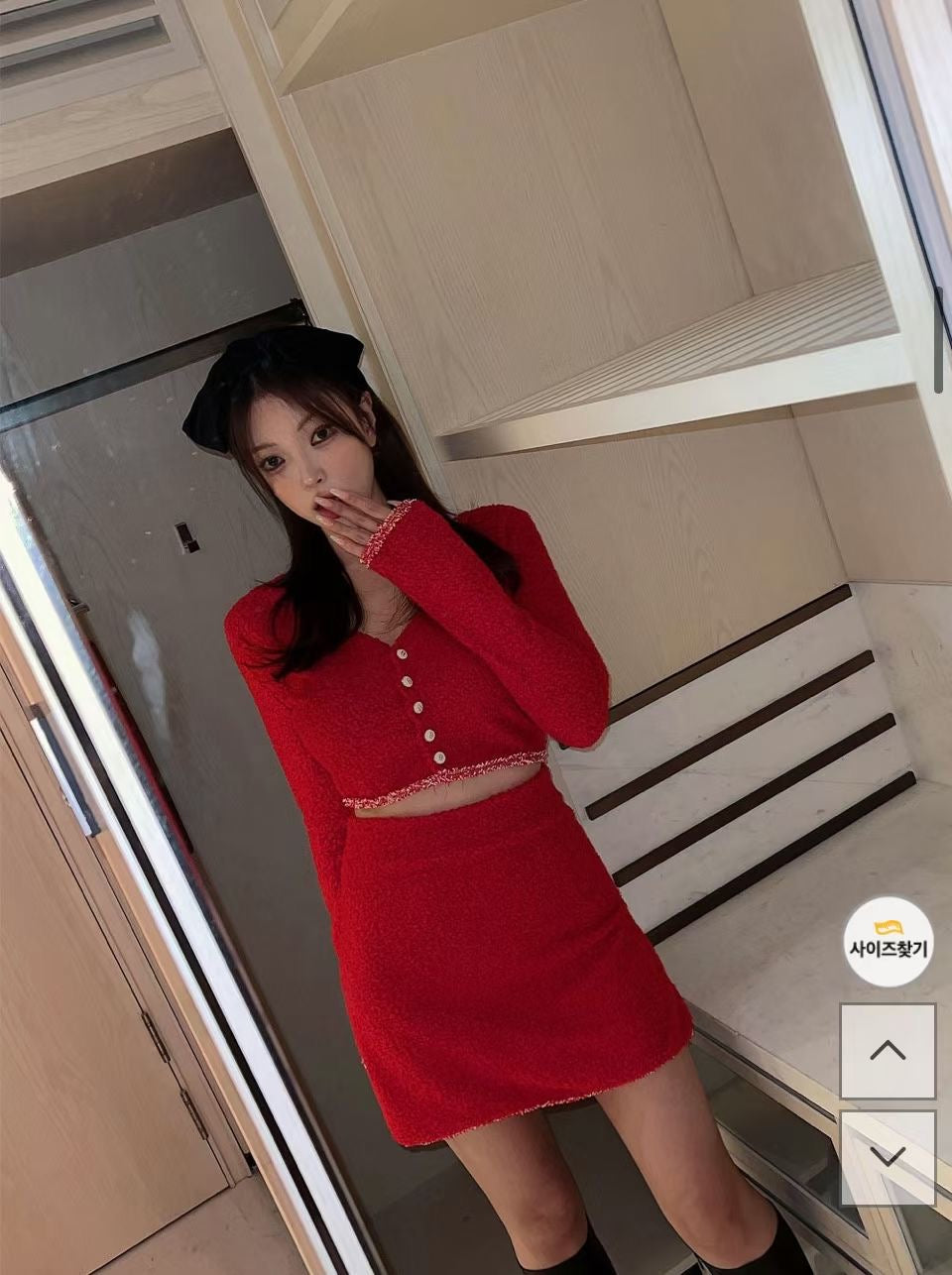Open the 사이즈찾기 size finder button
952x1275 pixels.
tap(888, 942)
